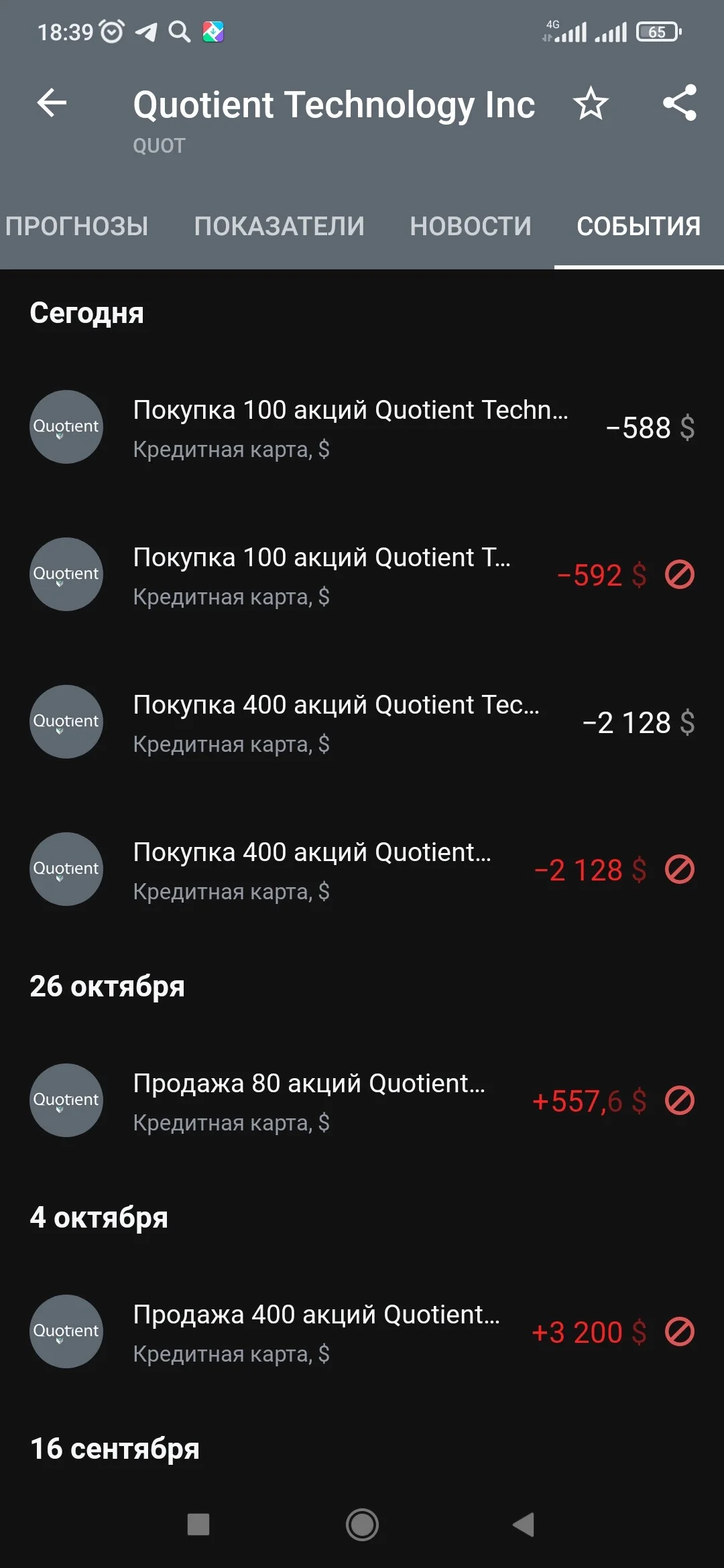Select the Новости tab
The image size is (724, 1568).
(x=471, y=226)
